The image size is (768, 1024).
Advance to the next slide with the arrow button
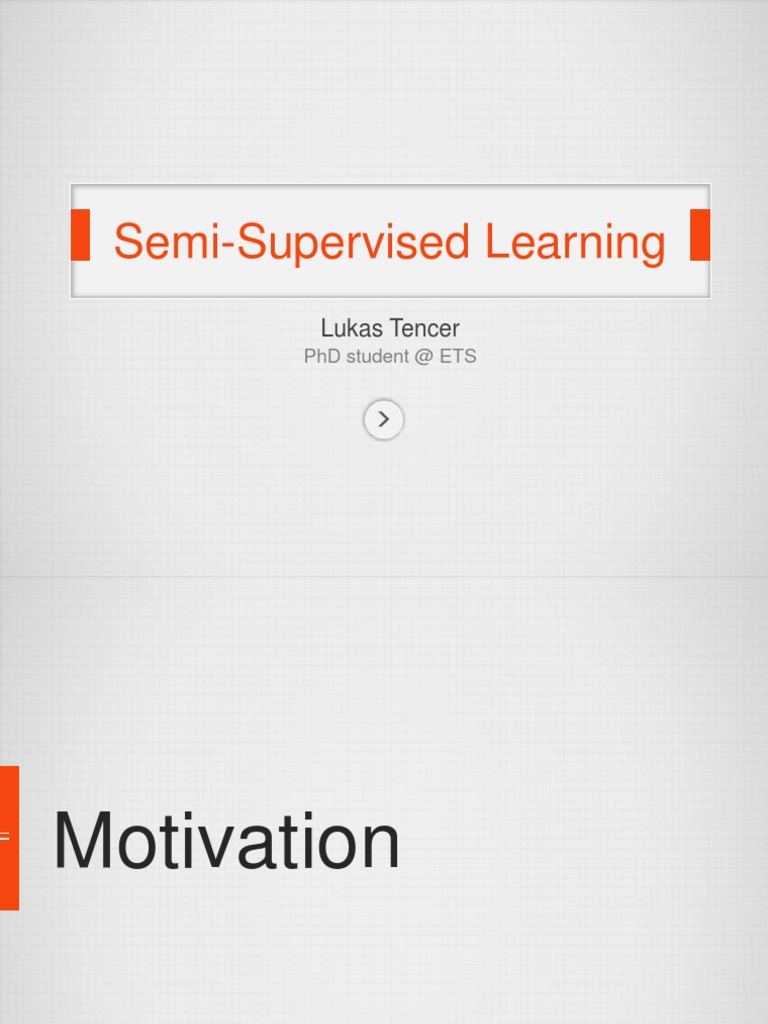(x=383, y=419)
